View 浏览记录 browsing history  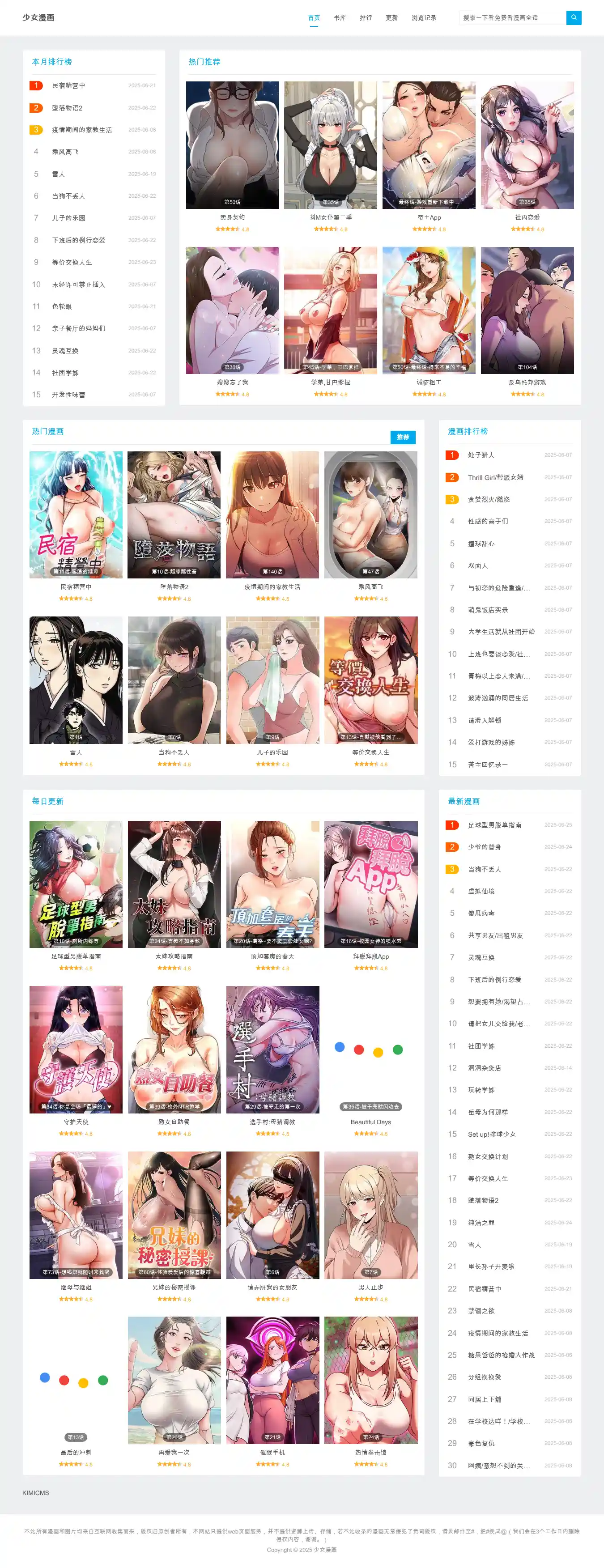point(424,17)
